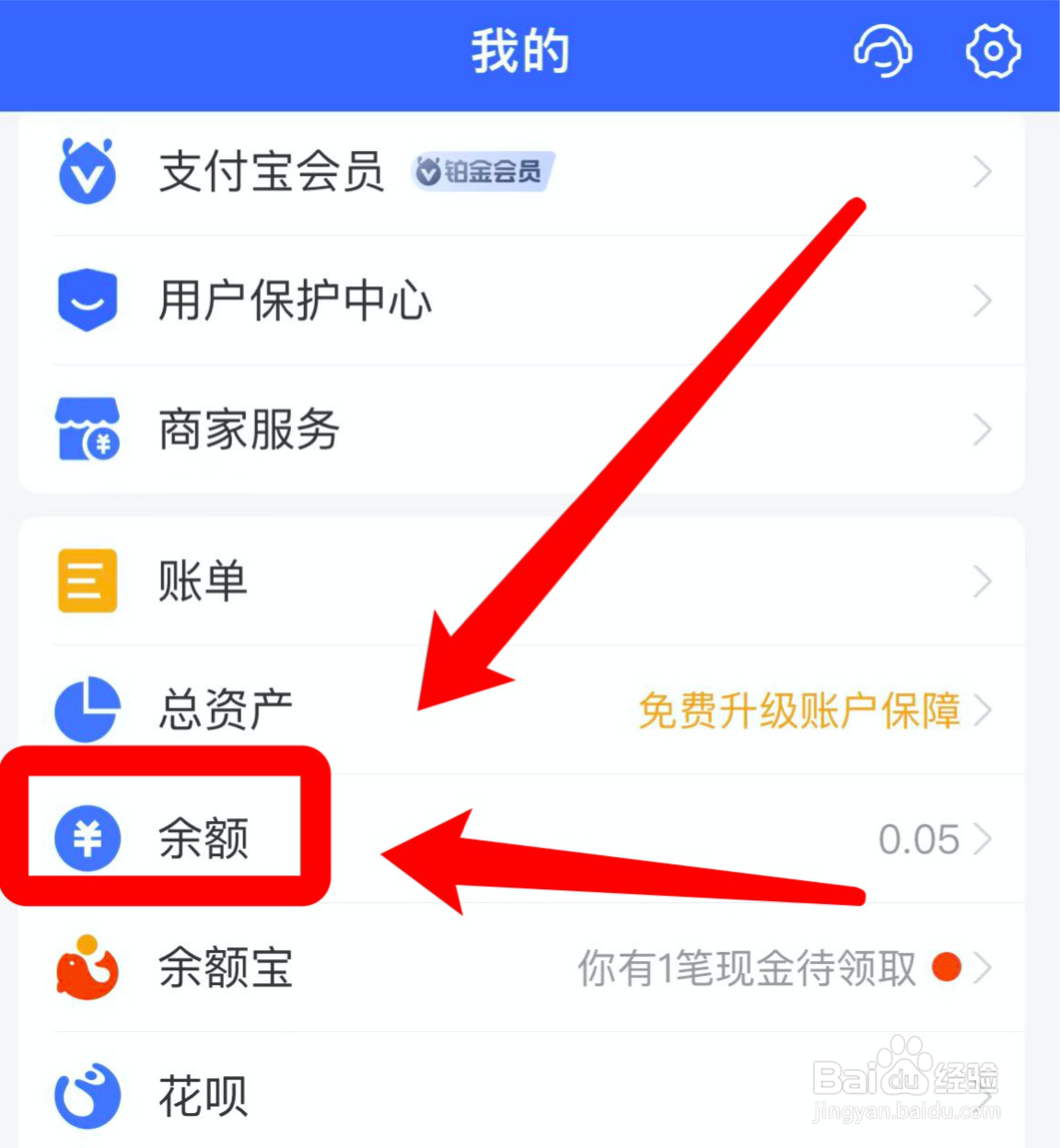Screen dimensions: 1060x1148
Task: Click the Huabei icon next to 花呗
Action: [87, 1096]
